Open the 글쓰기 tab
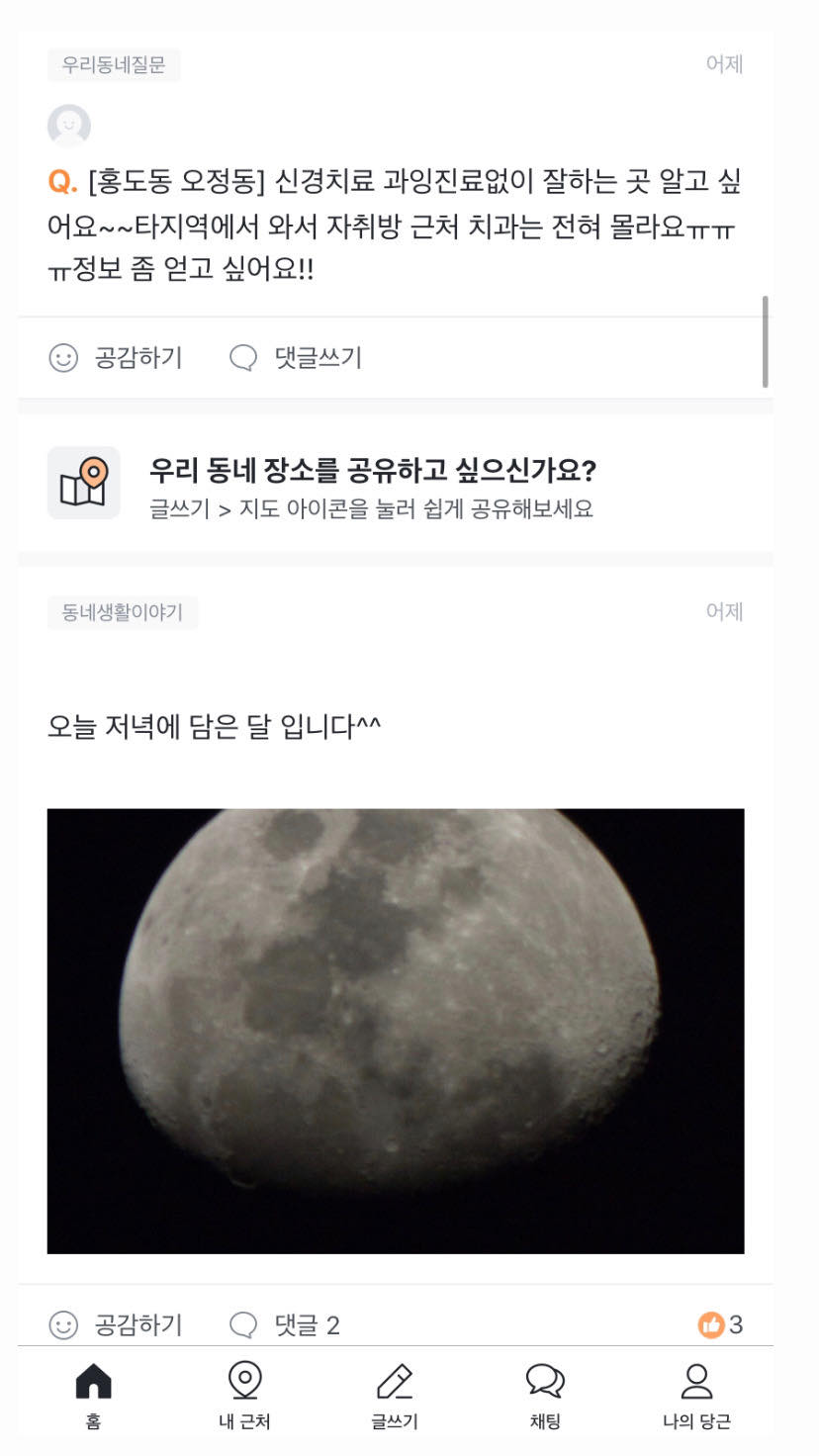The image size is (819, 1456). coord(395,1396)
